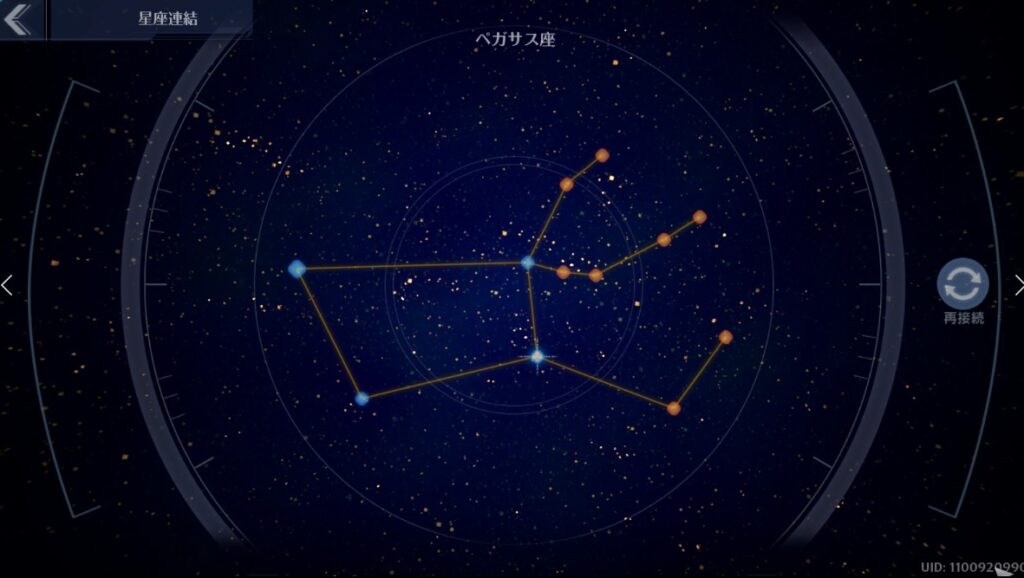Select the large blue star on the left
The height and width of the screenshot is (578, 1024).
pyautogui.click(x=297, y=268)
